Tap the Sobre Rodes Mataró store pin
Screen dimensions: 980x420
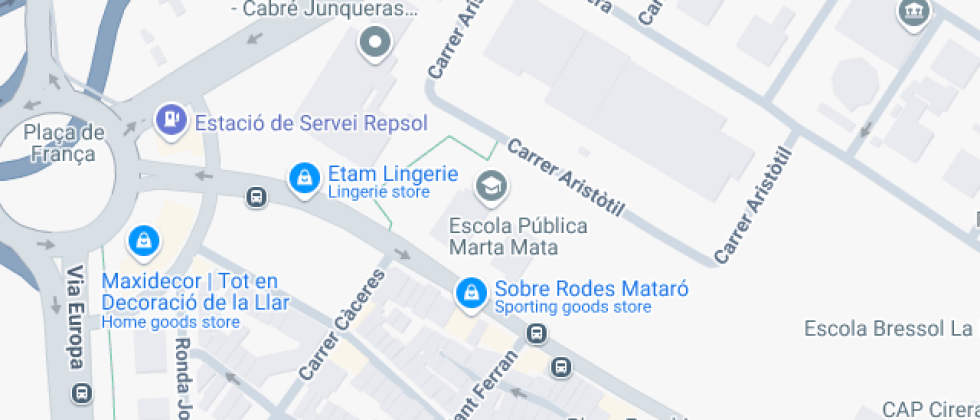point(469,293)
